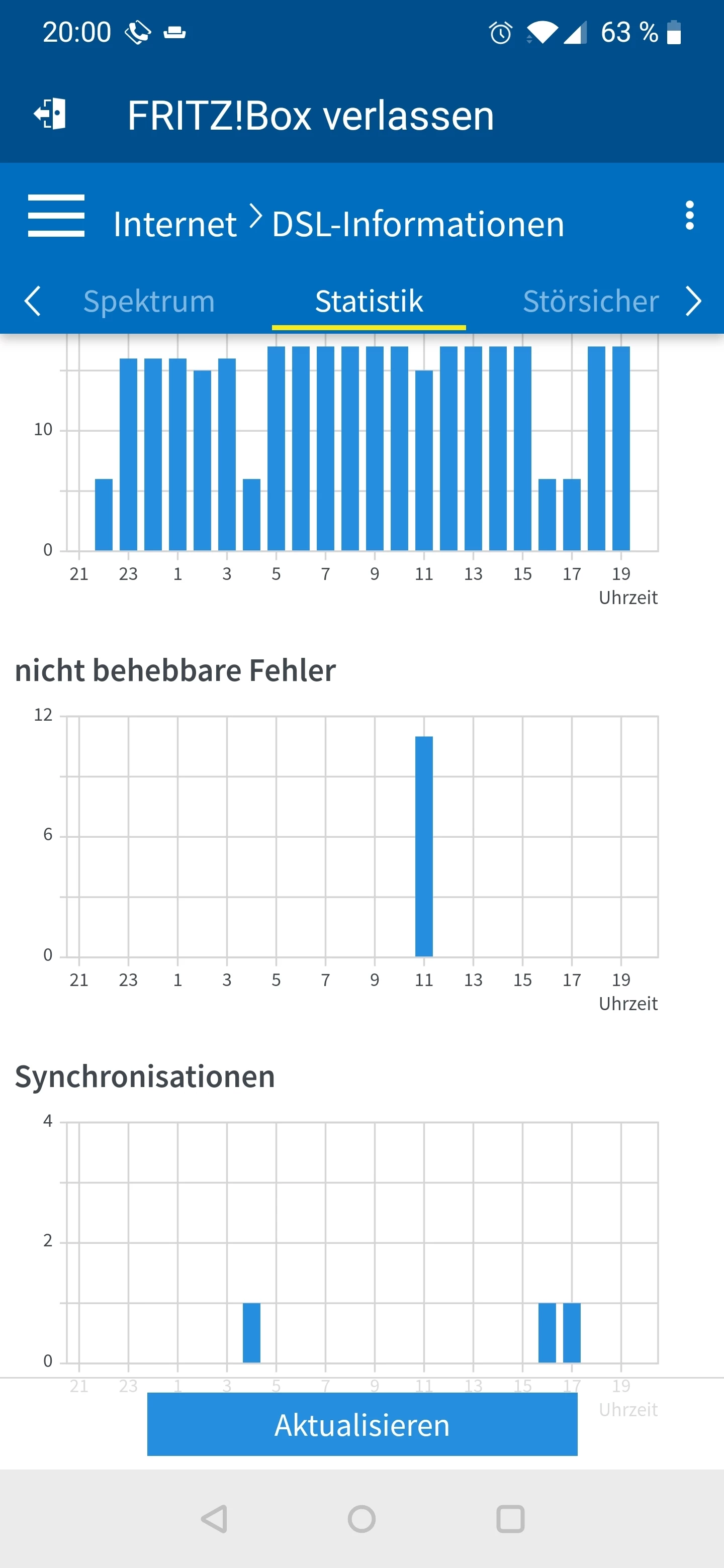Tap the left arrow of the tab strip
724x1568 pixels.
[32, 302]
